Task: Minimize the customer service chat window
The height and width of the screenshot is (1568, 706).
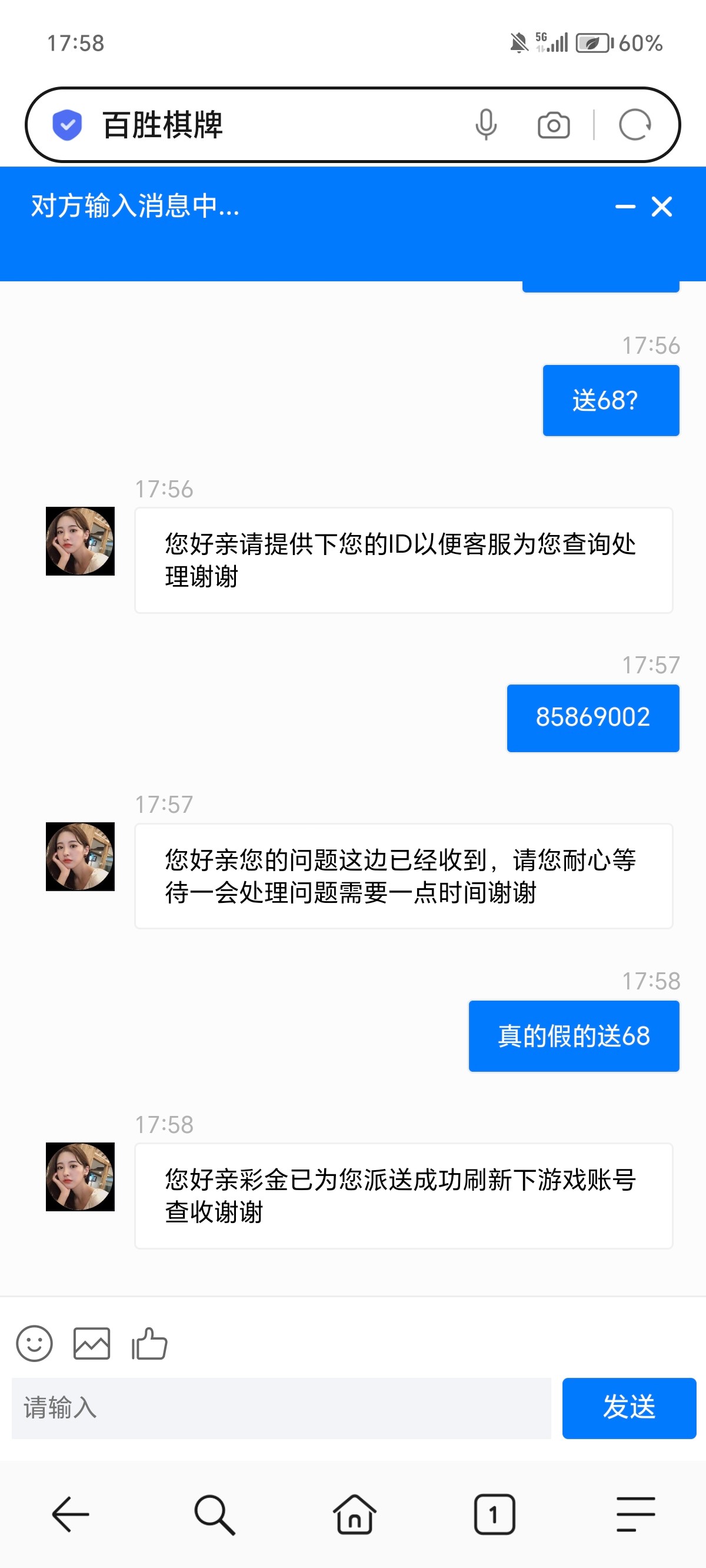Action: pos(625,207)
